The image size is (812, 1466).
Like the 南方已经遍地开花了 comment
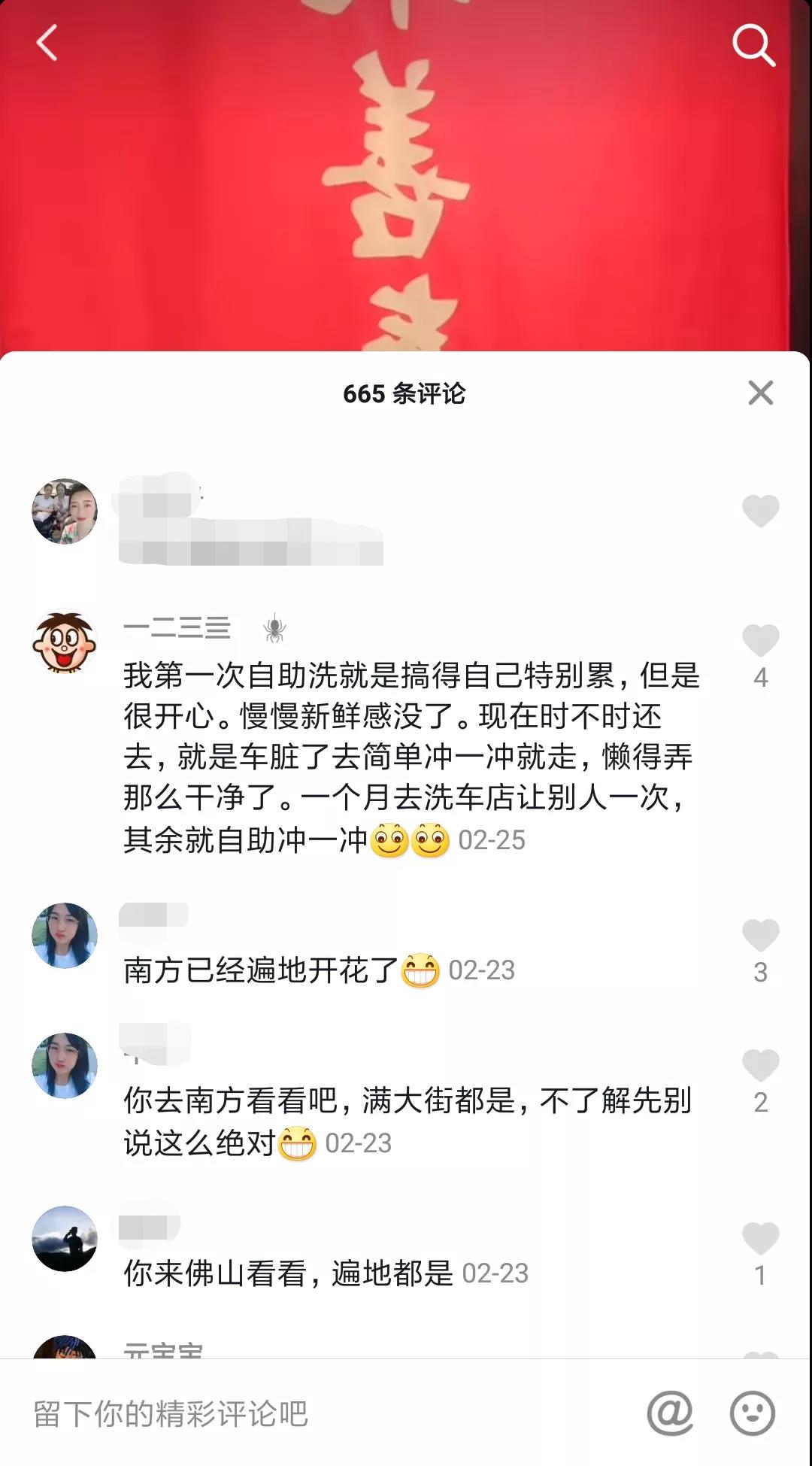pyautogui.click(x=760, y=936)
